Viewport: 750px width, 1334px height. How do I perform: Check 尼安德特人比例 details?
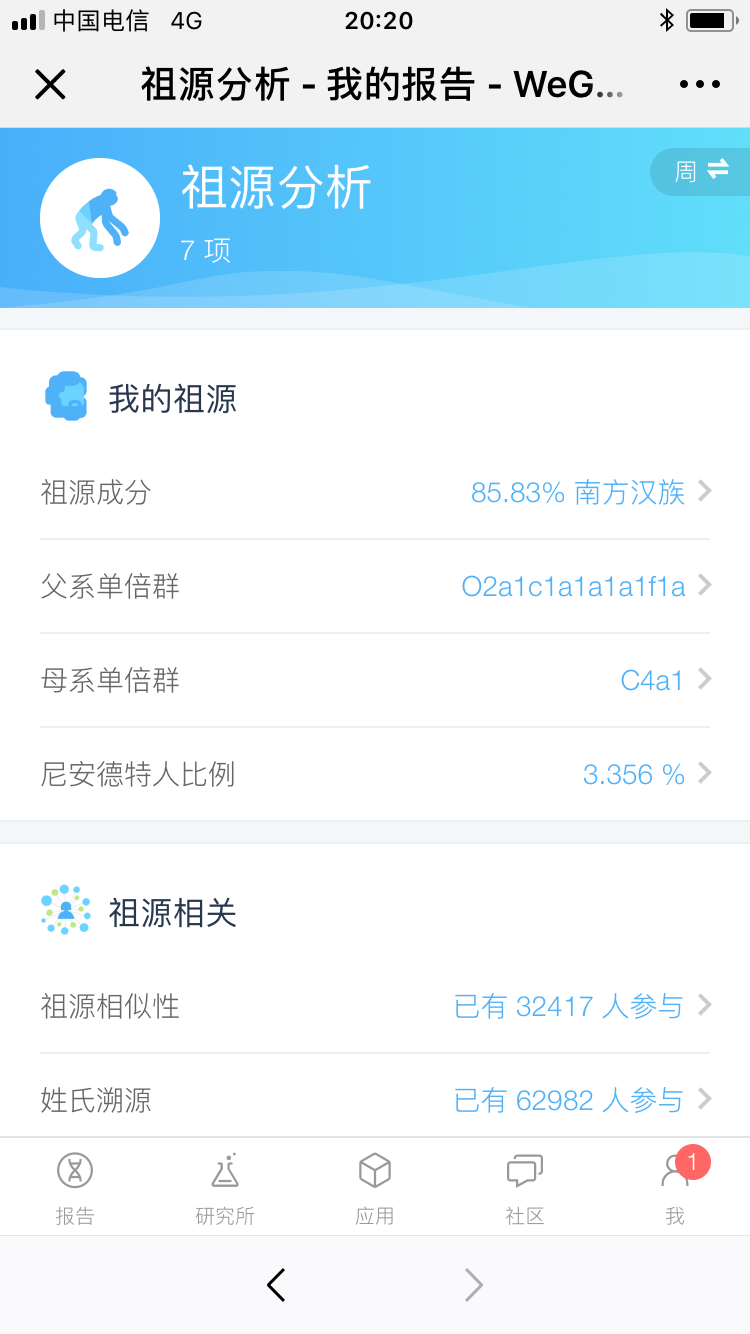coord(375,774)
